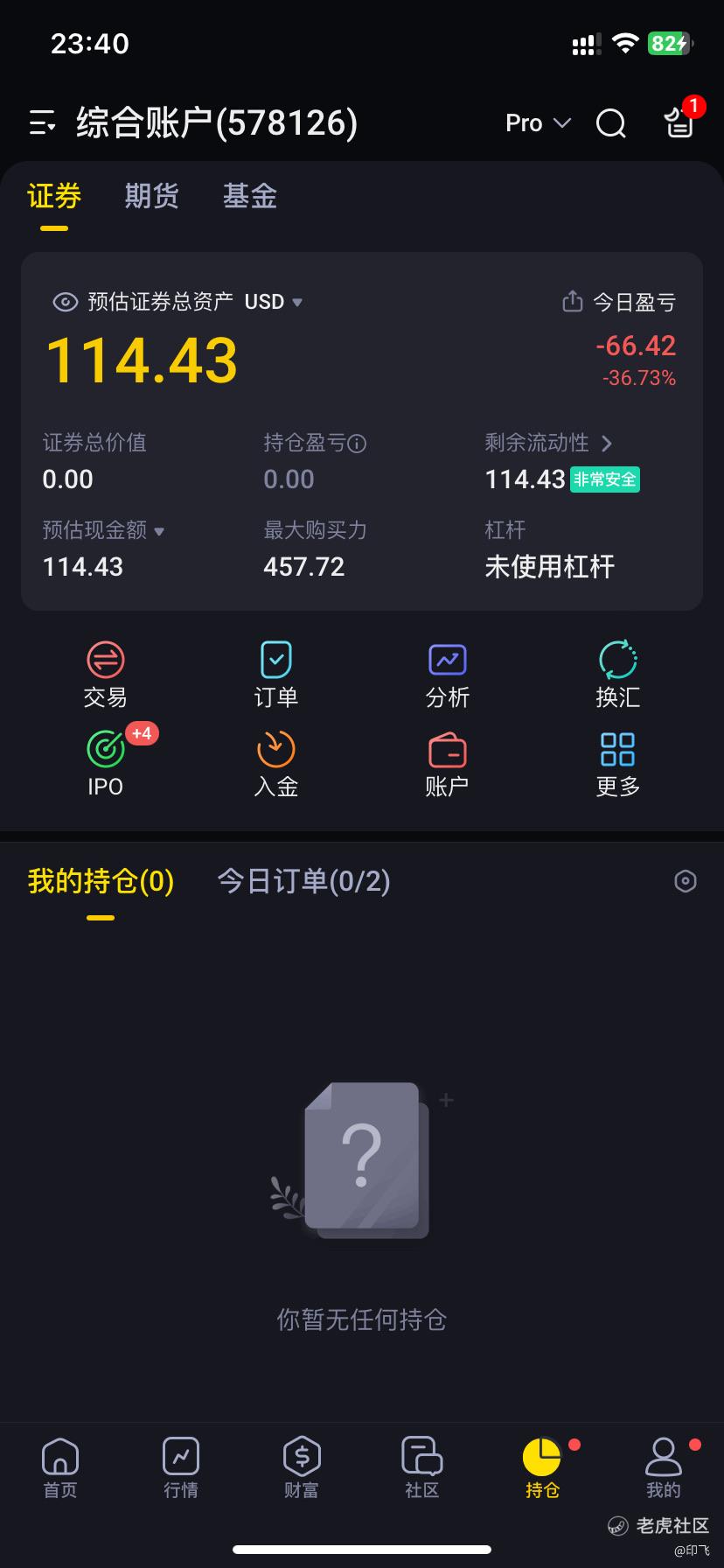Open the IPO shortcut
The height and width of the screenshot is (1568, 724).
click(x=106, y=763)
